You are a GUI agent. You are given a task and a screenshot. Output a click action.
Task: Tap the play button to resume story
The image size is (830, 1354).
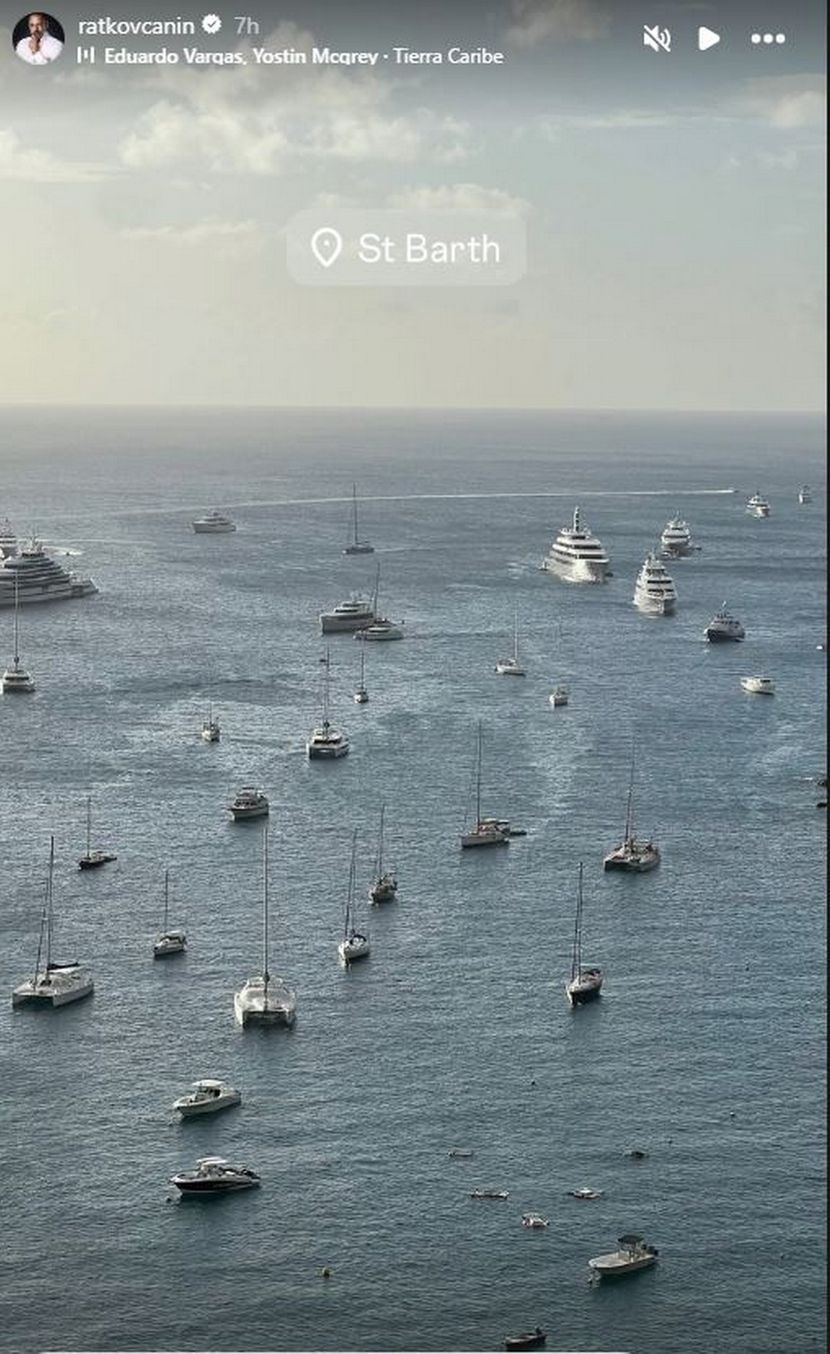(709, 38)
